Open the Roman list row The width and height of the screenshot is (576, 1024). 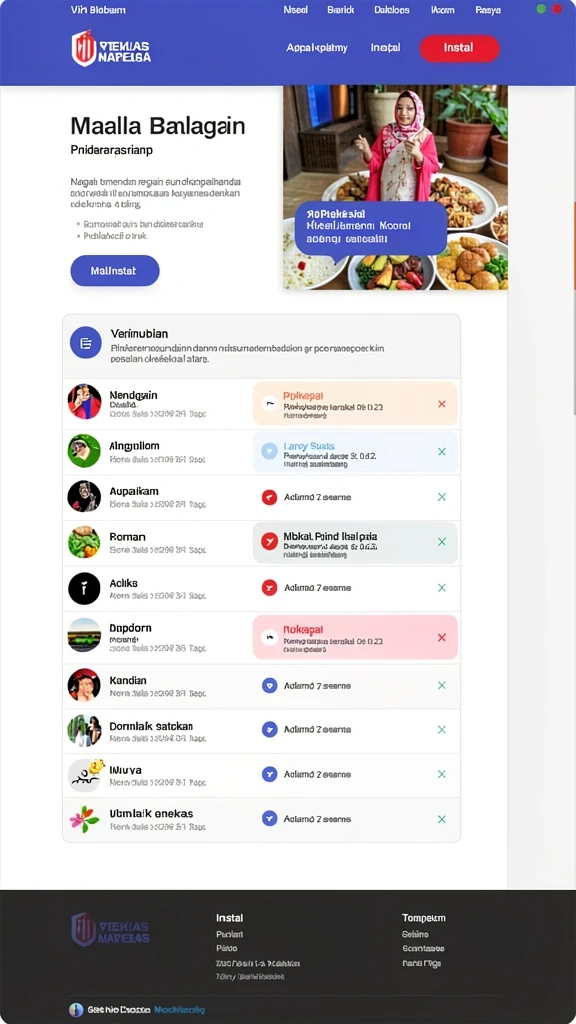tap(261, 543)
